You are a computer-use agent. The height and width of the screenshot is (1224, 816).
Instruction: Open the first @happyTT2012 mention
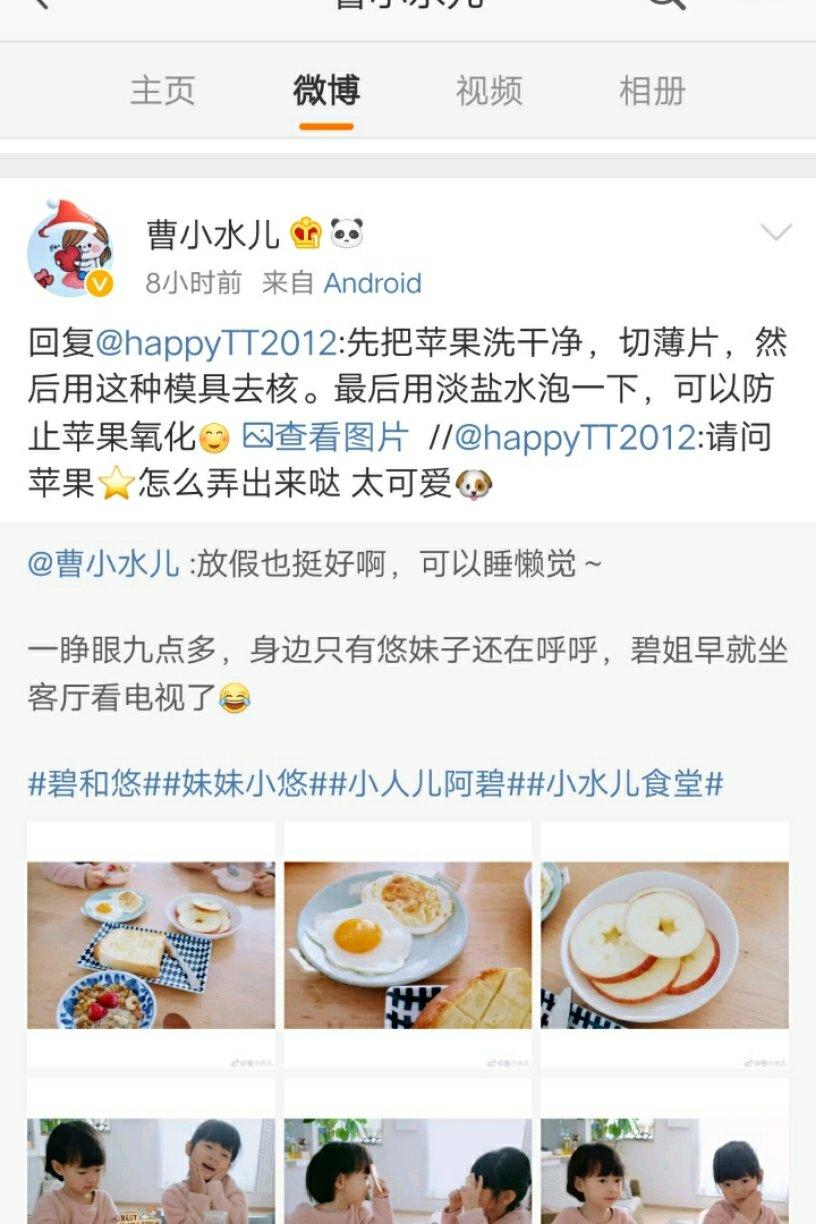pyautogui.click(x=216, y=343)
